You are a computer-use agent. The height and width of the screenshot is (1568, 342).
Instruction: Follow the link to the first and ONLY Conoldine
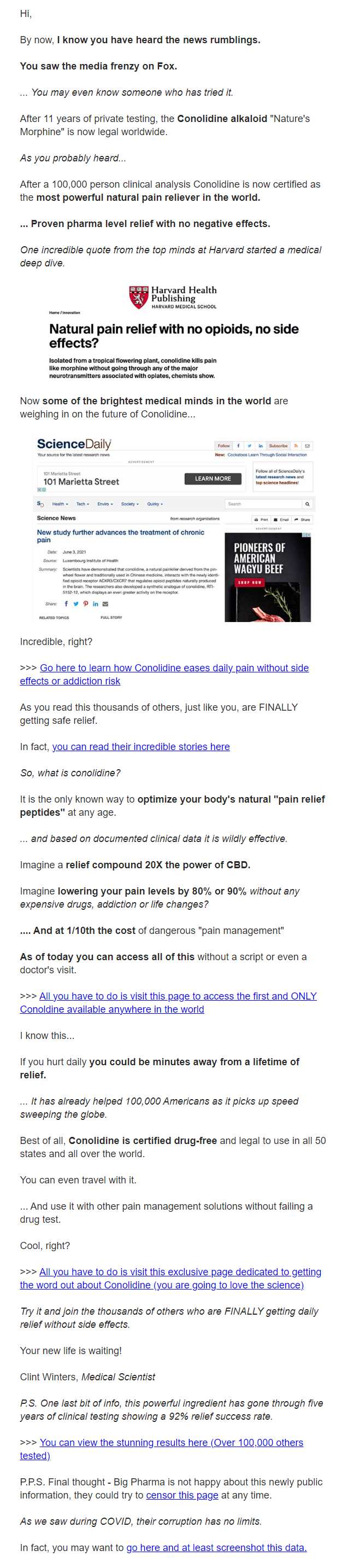coord(178,996)
